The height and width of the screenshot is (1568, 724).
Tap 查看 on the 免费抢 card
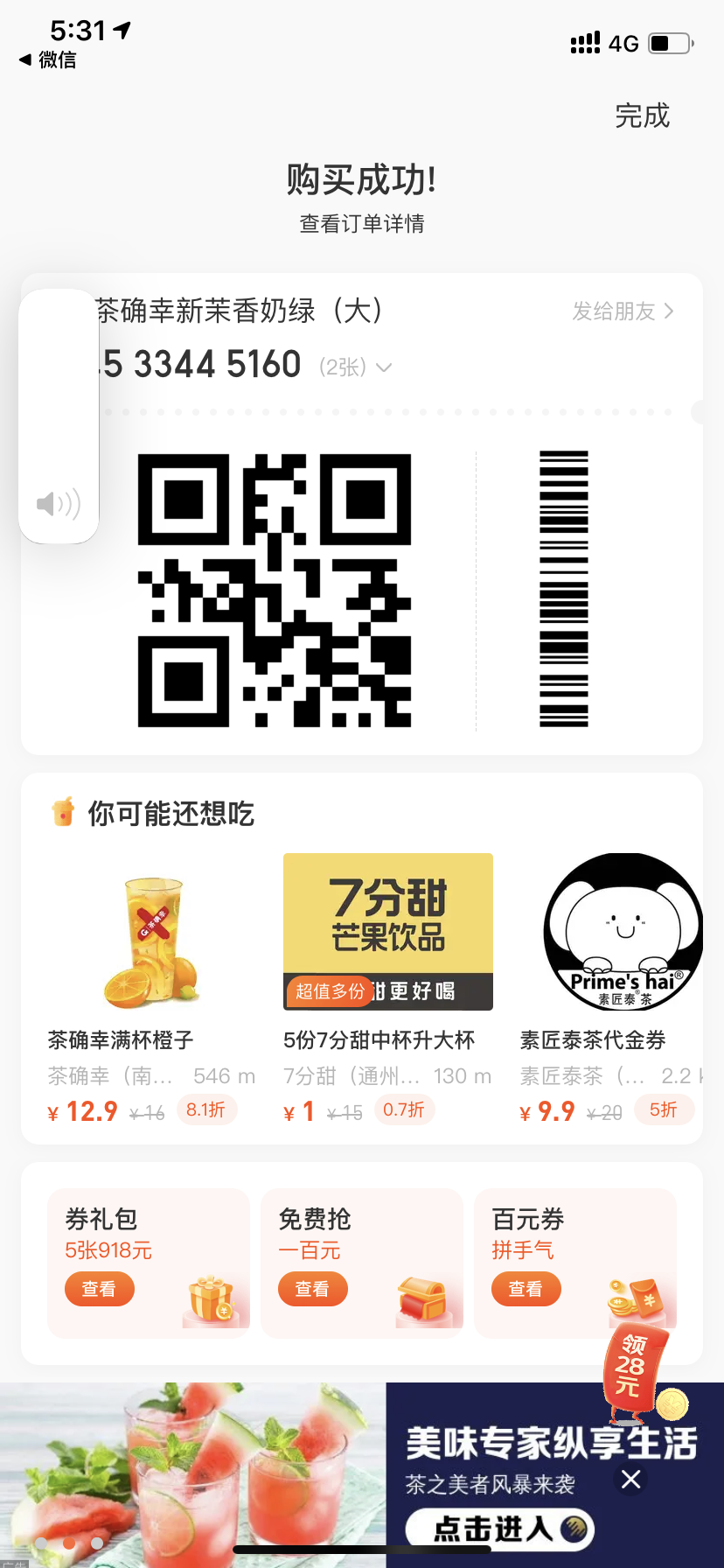pos(313,1289)
